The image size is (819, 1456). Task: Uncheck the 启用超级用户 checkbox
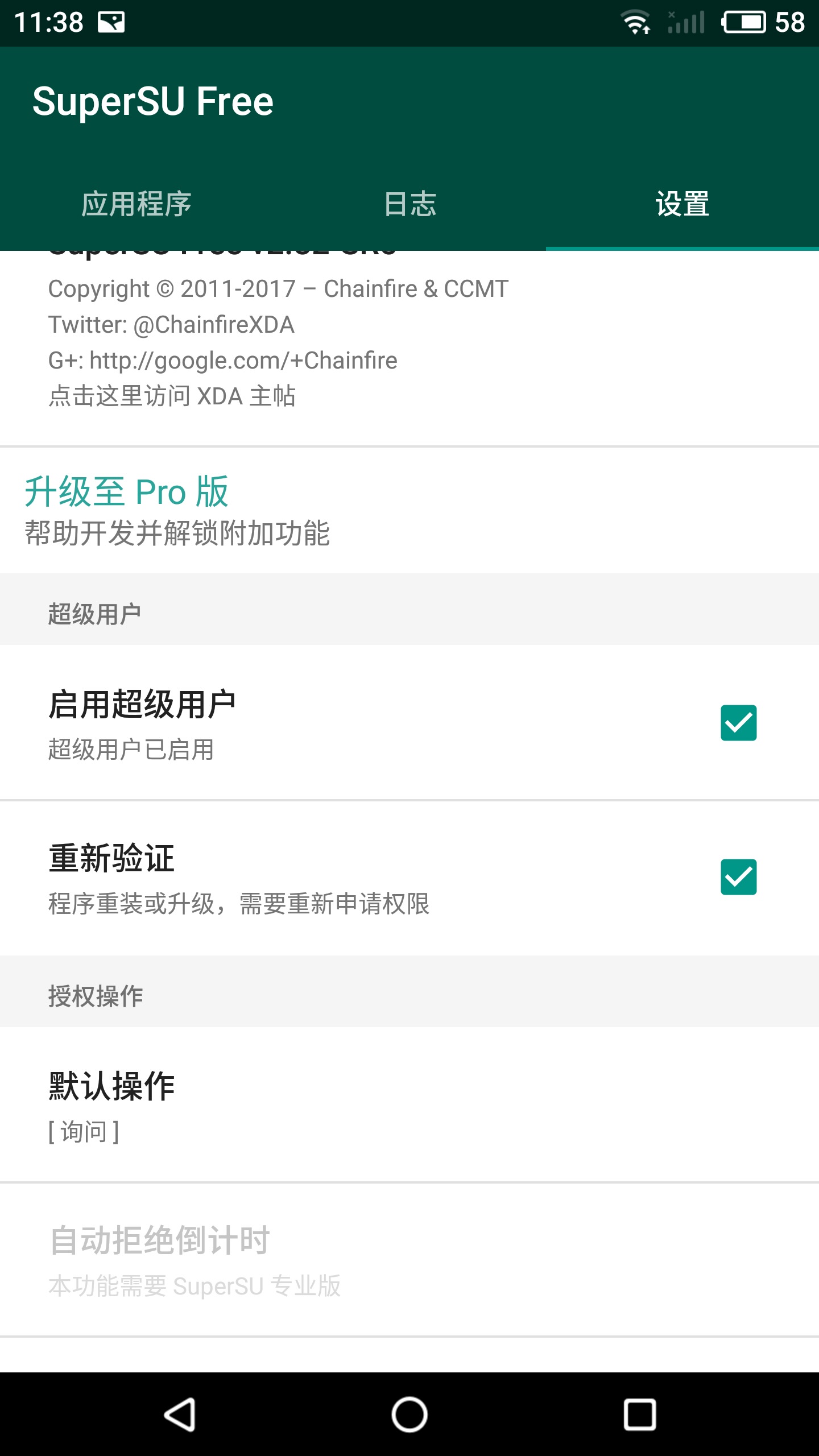tap(738, 723)
